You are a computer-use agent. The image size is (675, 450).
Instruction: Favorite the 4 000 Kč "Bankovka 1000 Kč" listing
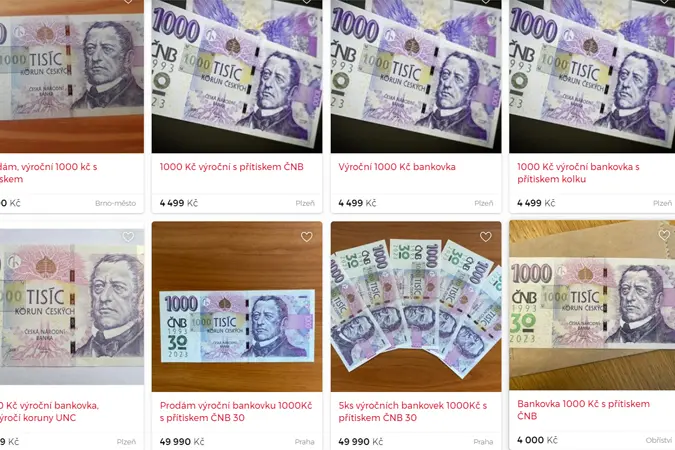coord(664,235)
